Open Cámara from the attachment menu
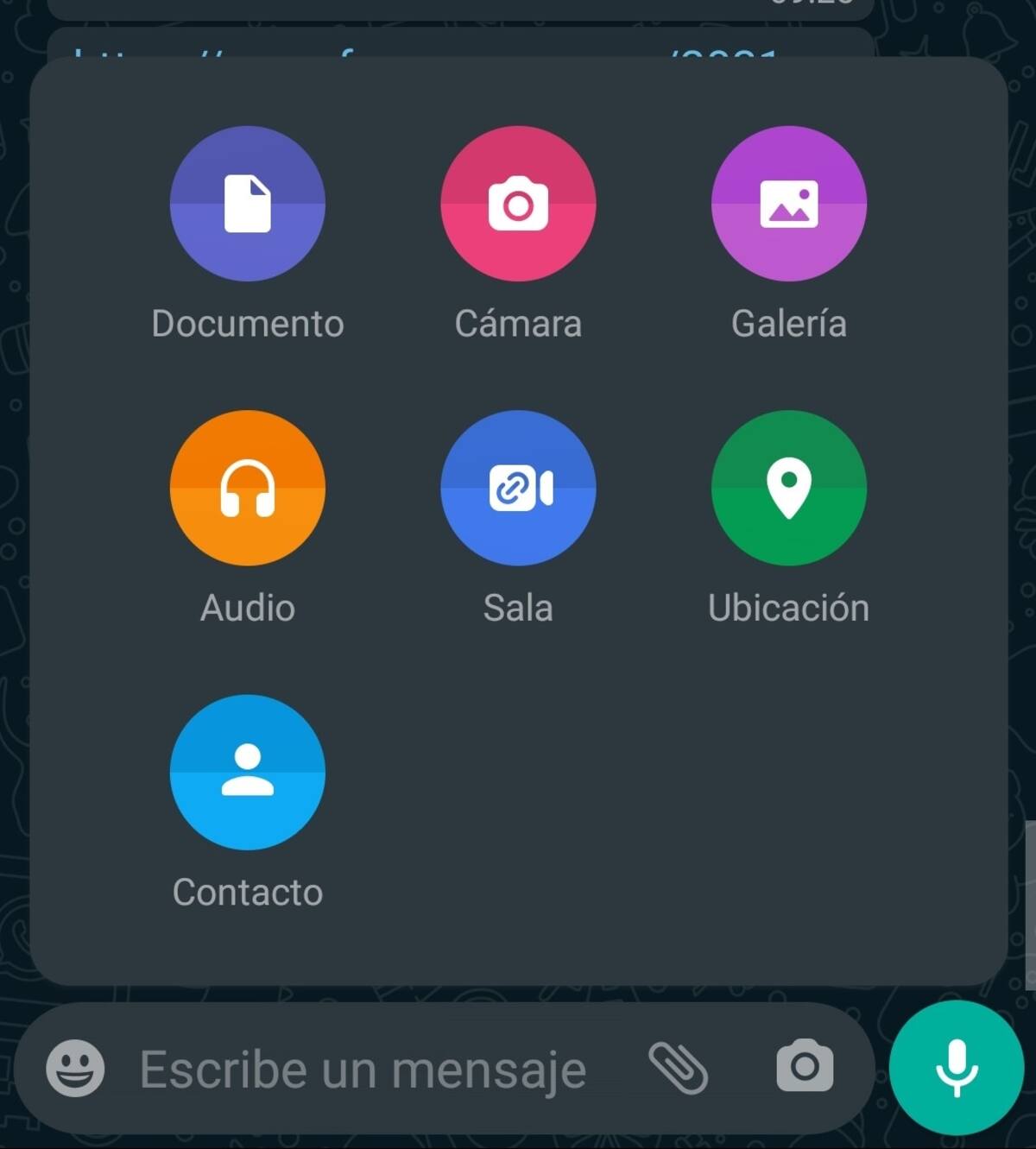Viewport: 1036px width, 1149px height. click(518, 205)
